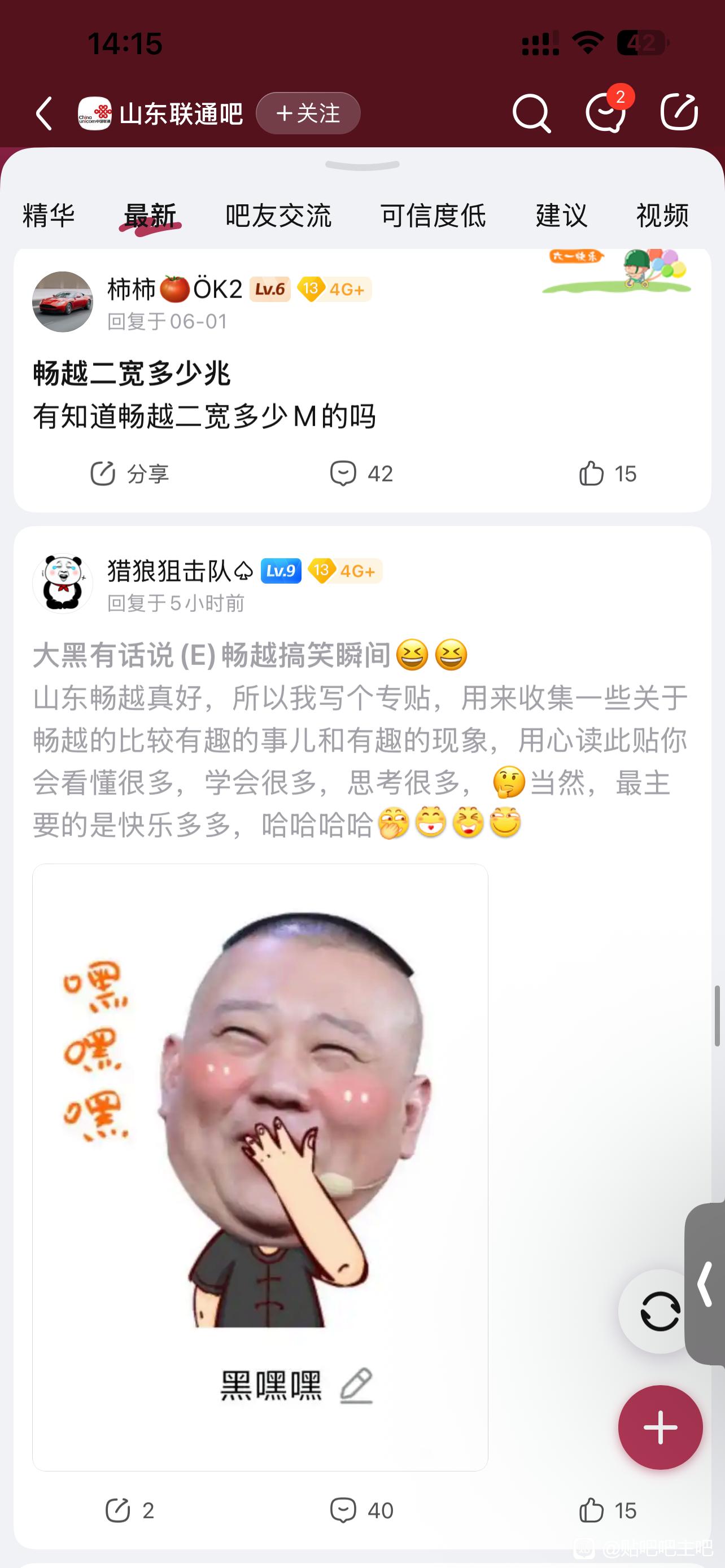Open search in the forum
725x1568 pixels.
tap(531, 113)
